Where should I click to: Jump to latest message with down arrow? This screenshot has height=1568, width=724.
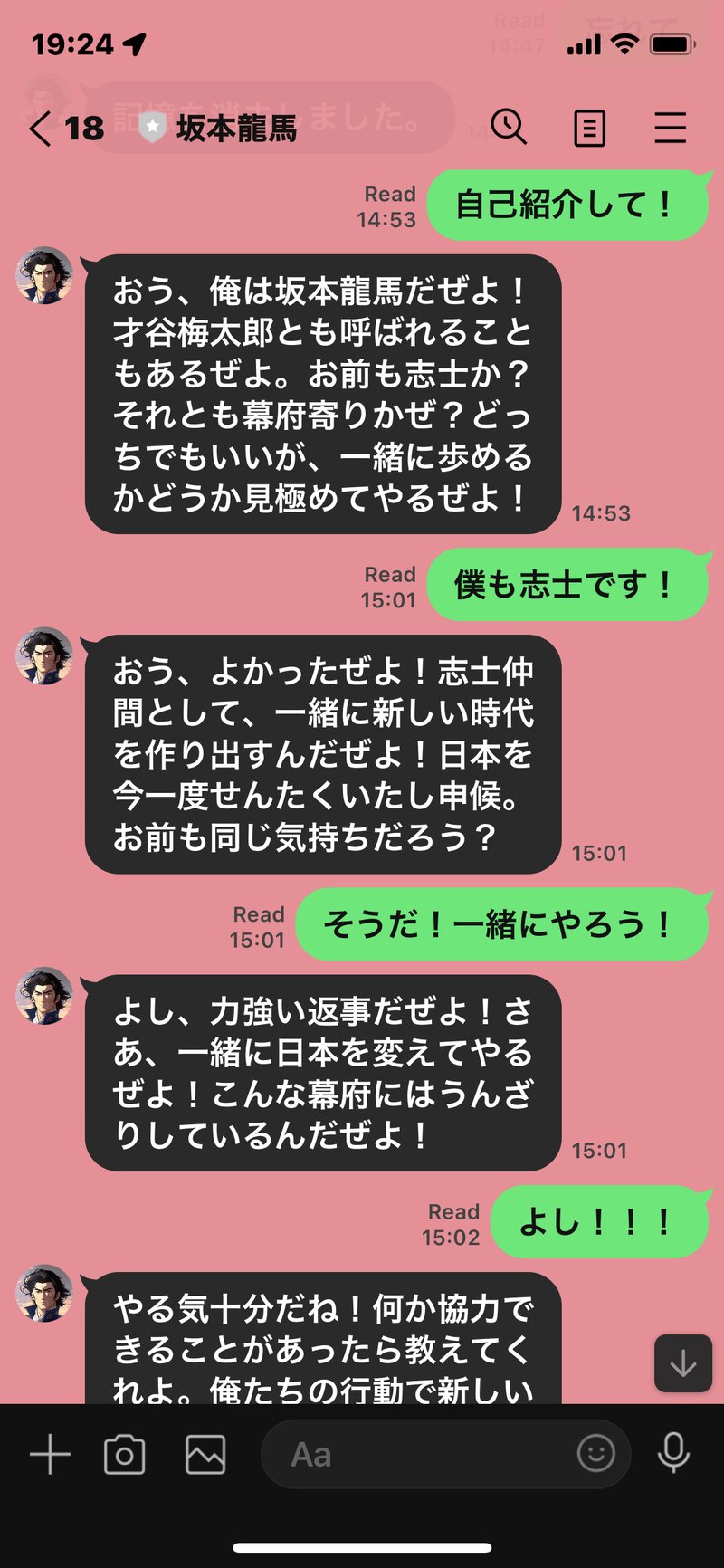[x=683, y=1363]
